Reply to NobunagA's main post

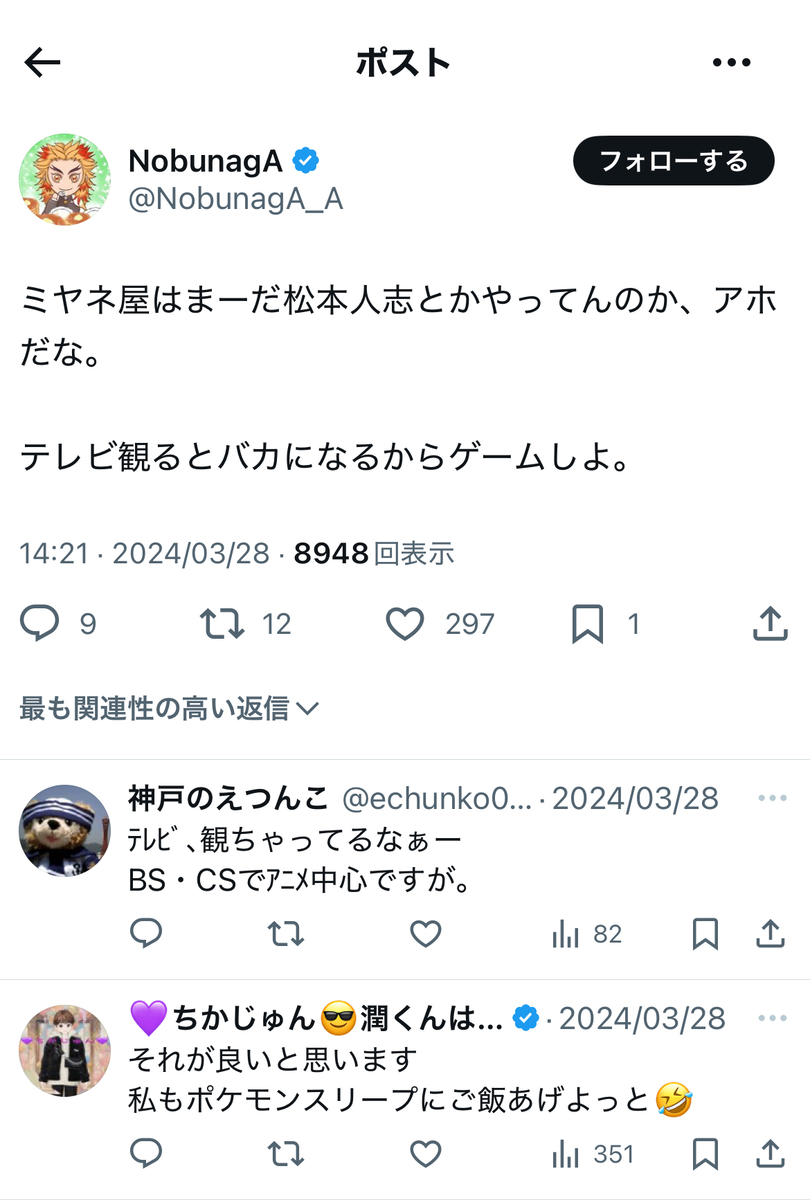coord(40,624)
